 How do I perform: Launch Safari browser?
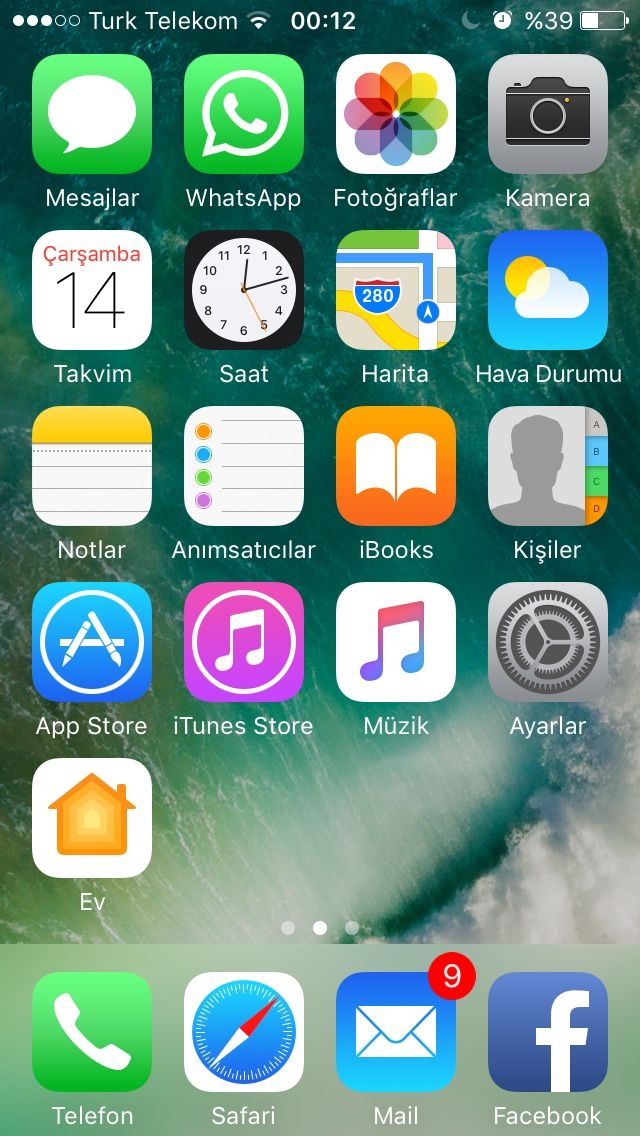pos(244,1032)
